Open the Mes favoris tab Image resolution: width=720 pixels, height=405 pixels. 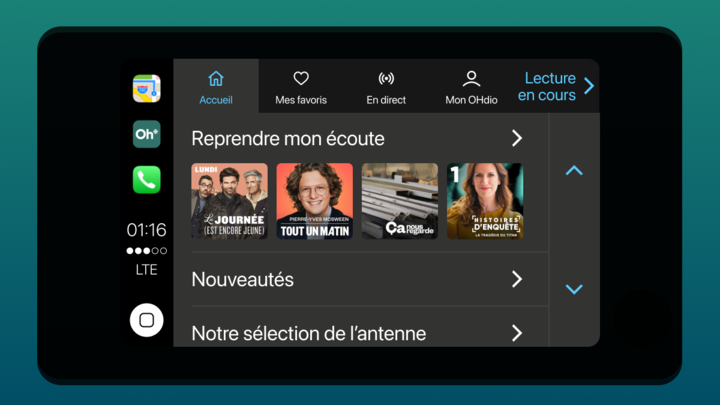[x=301, y=87]
